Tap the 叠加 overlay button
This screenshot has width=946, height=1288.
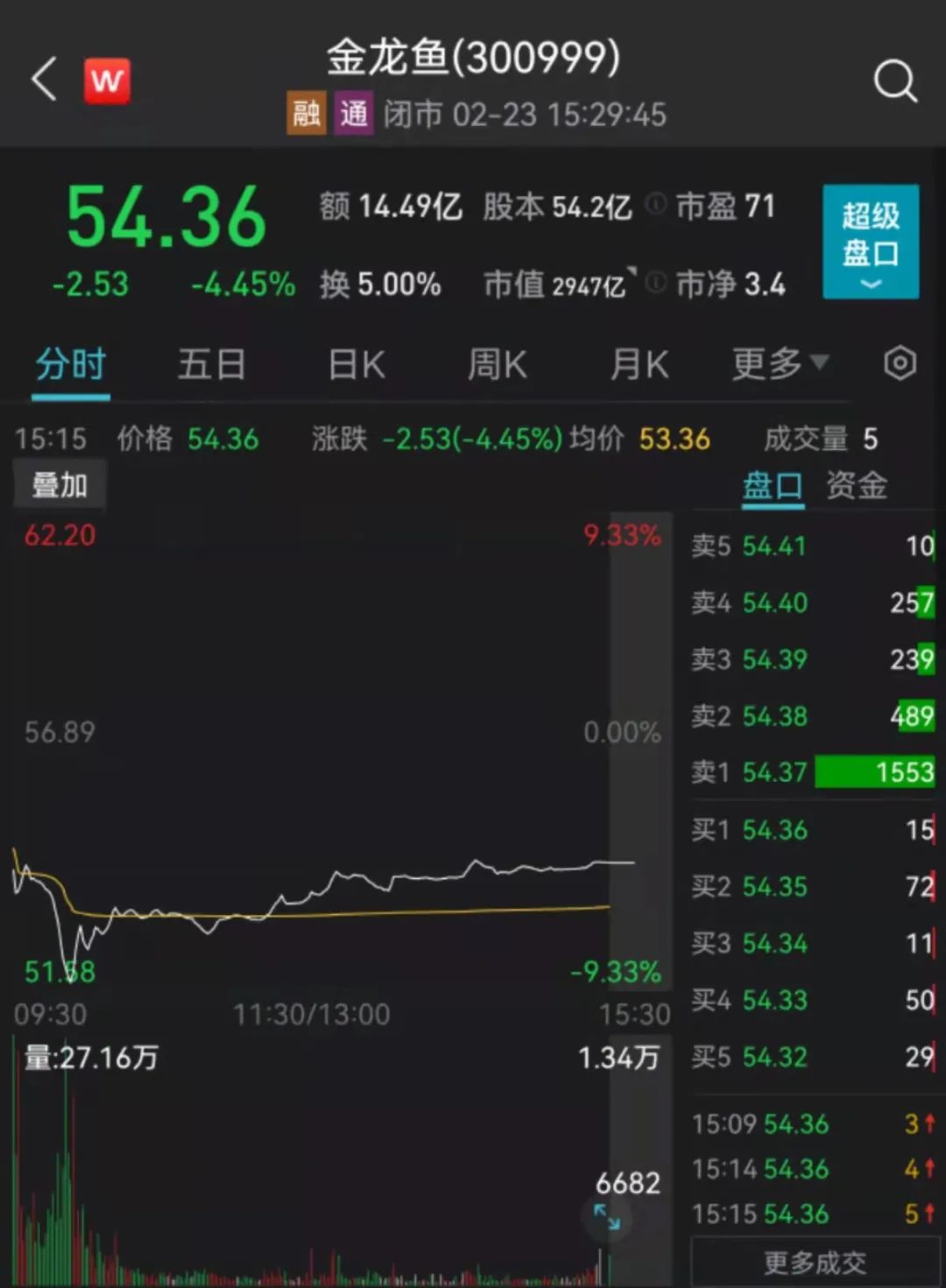point(60,485)
